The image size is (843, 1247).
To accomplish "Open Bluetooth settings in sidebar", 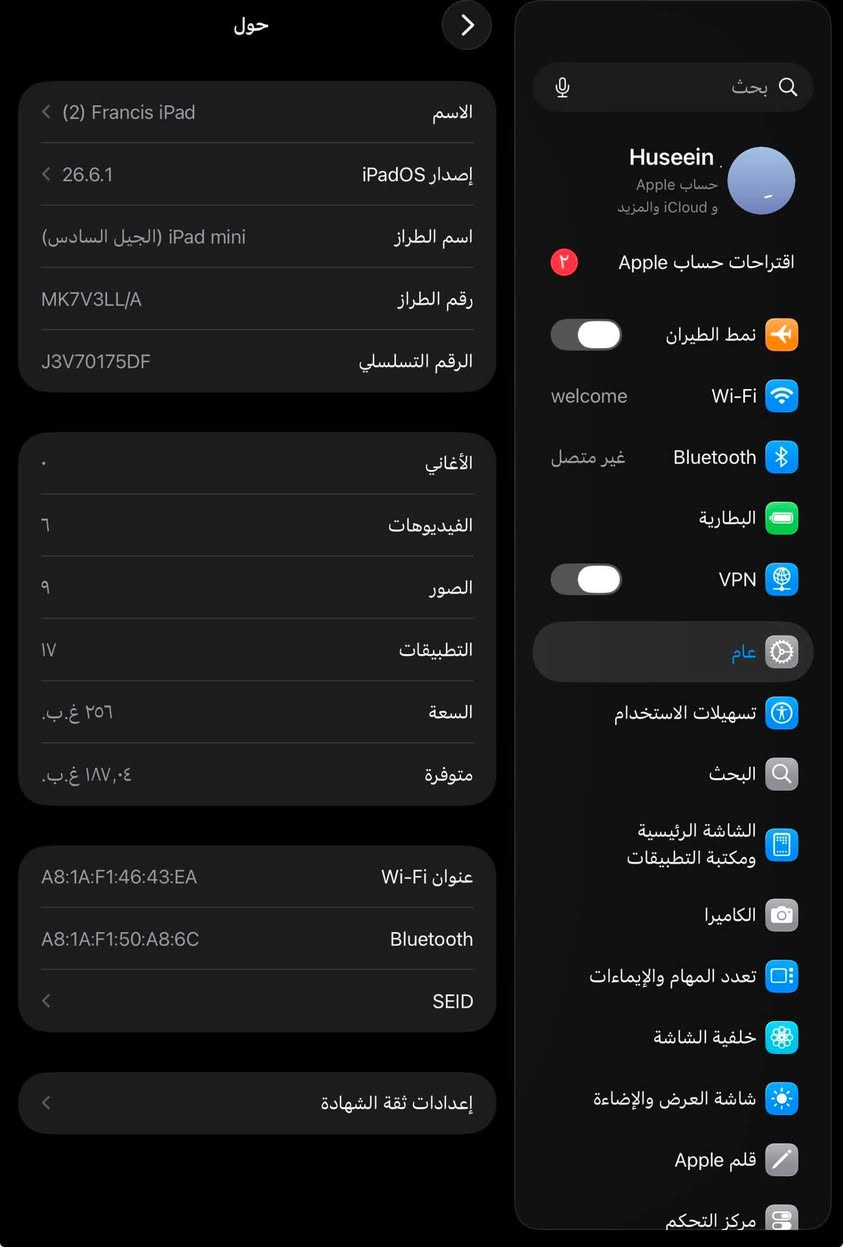I will point(673,457).
